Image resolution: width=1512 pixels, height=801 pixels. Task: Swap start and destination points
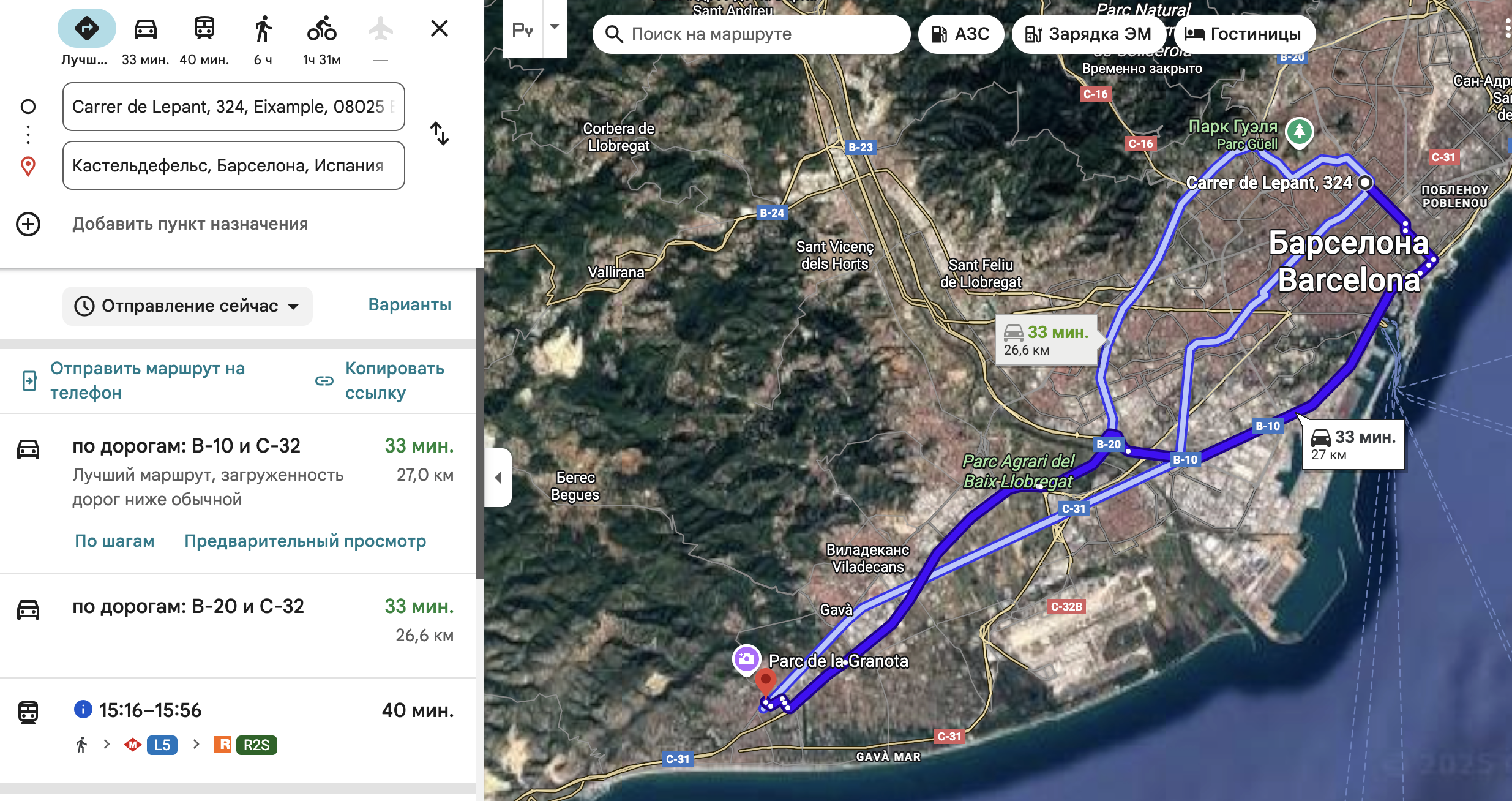point(439,133)
